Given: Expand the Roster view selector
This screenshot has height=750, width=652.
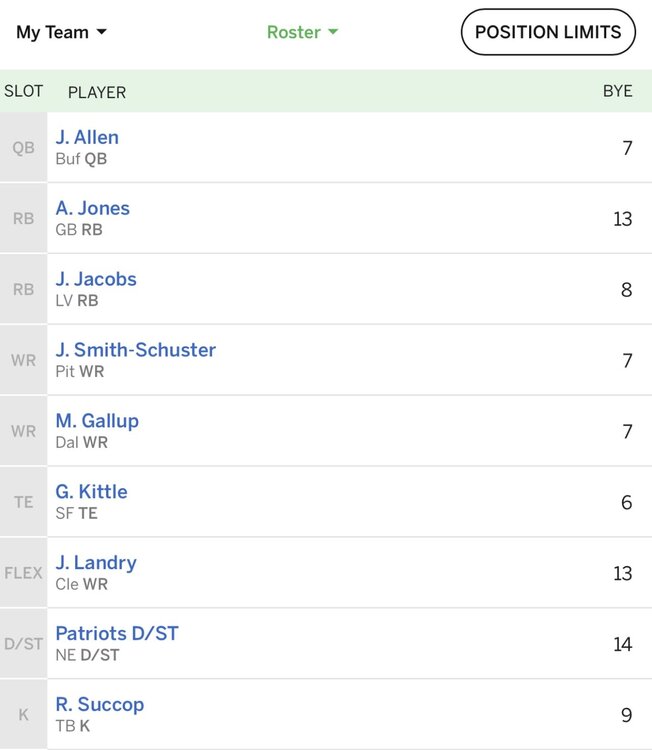Looking at the screenshot, I should tap(302, 32).
